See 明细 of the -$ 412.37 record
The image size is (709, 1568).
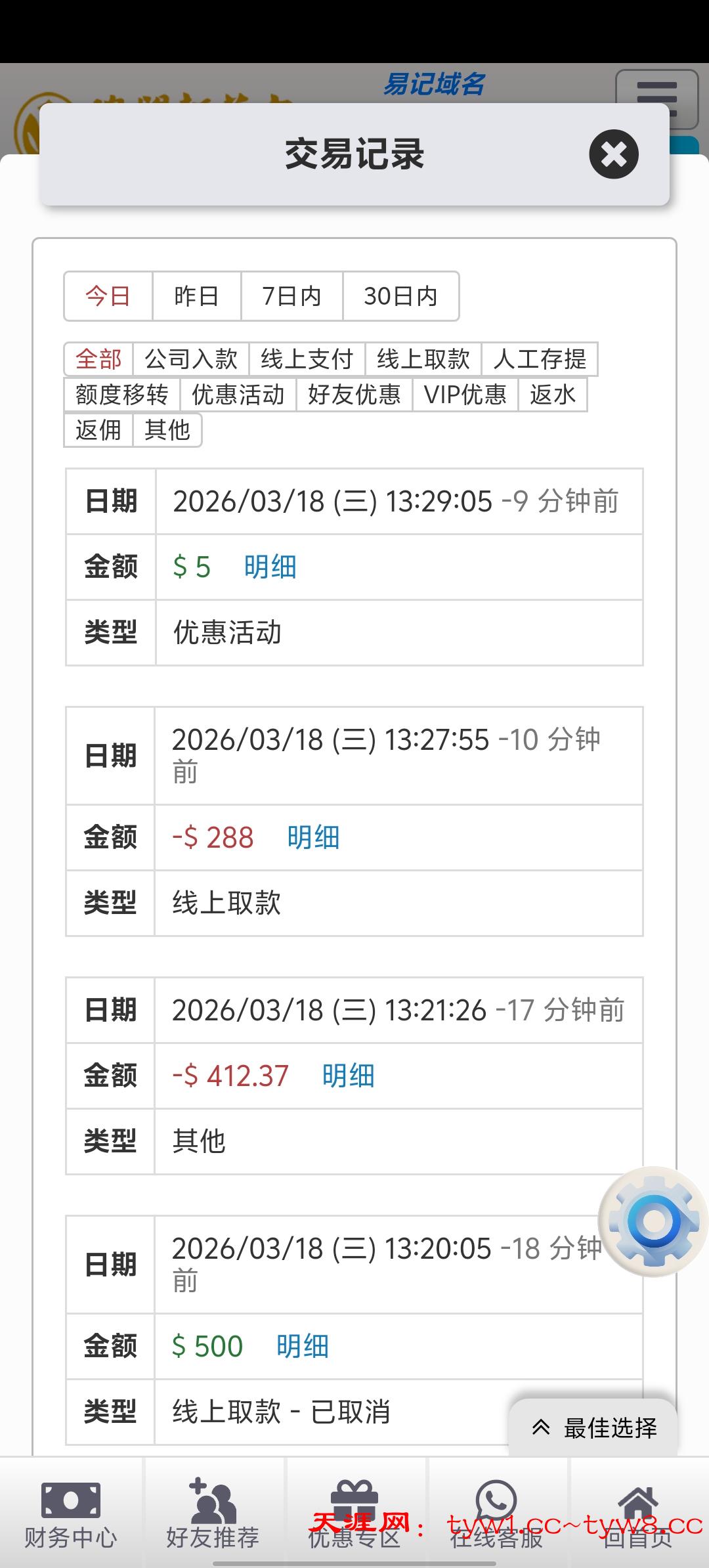(x=348, y=1076)
